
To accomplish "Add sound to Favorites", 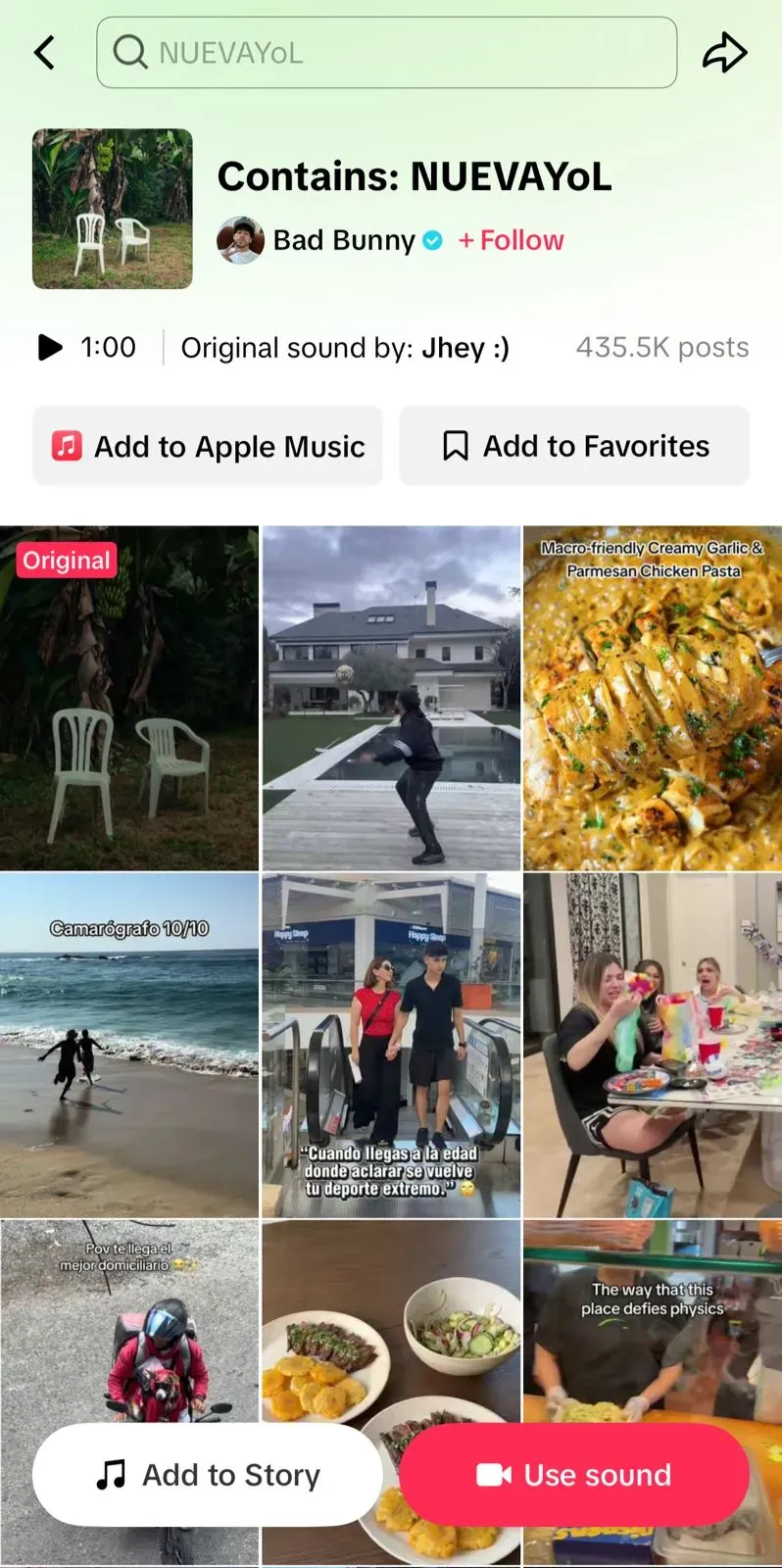I will pos(574,447).
